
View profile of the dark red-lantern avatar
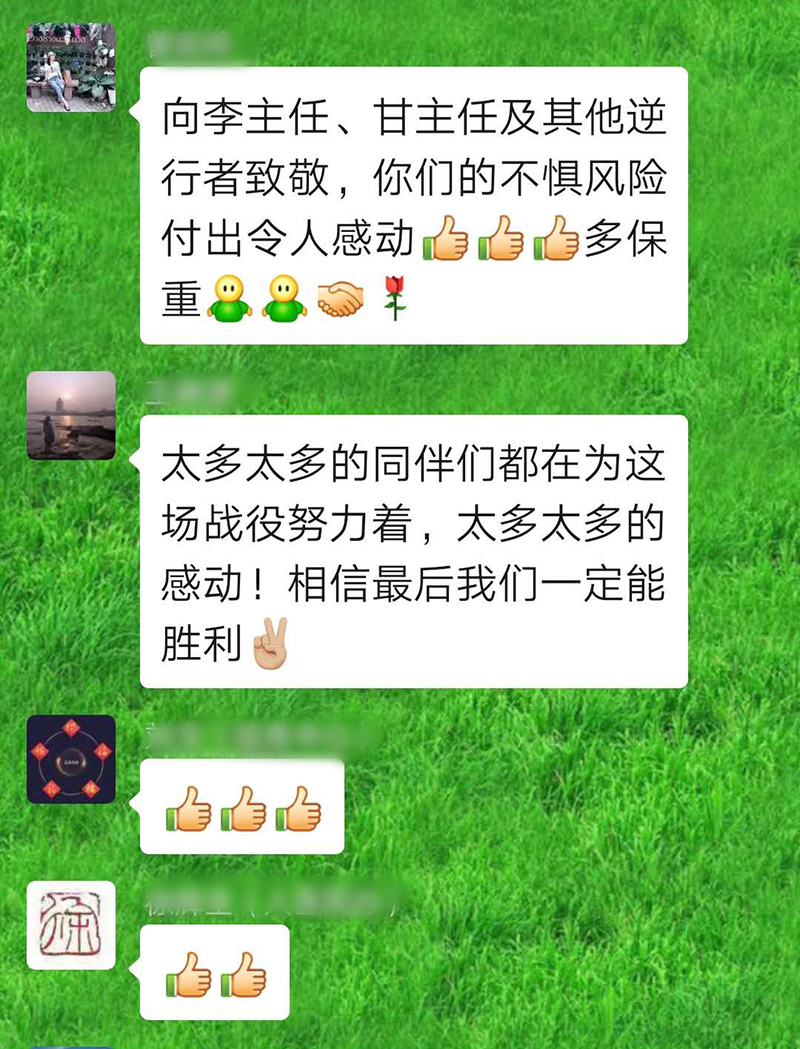(x=70, y=759)
